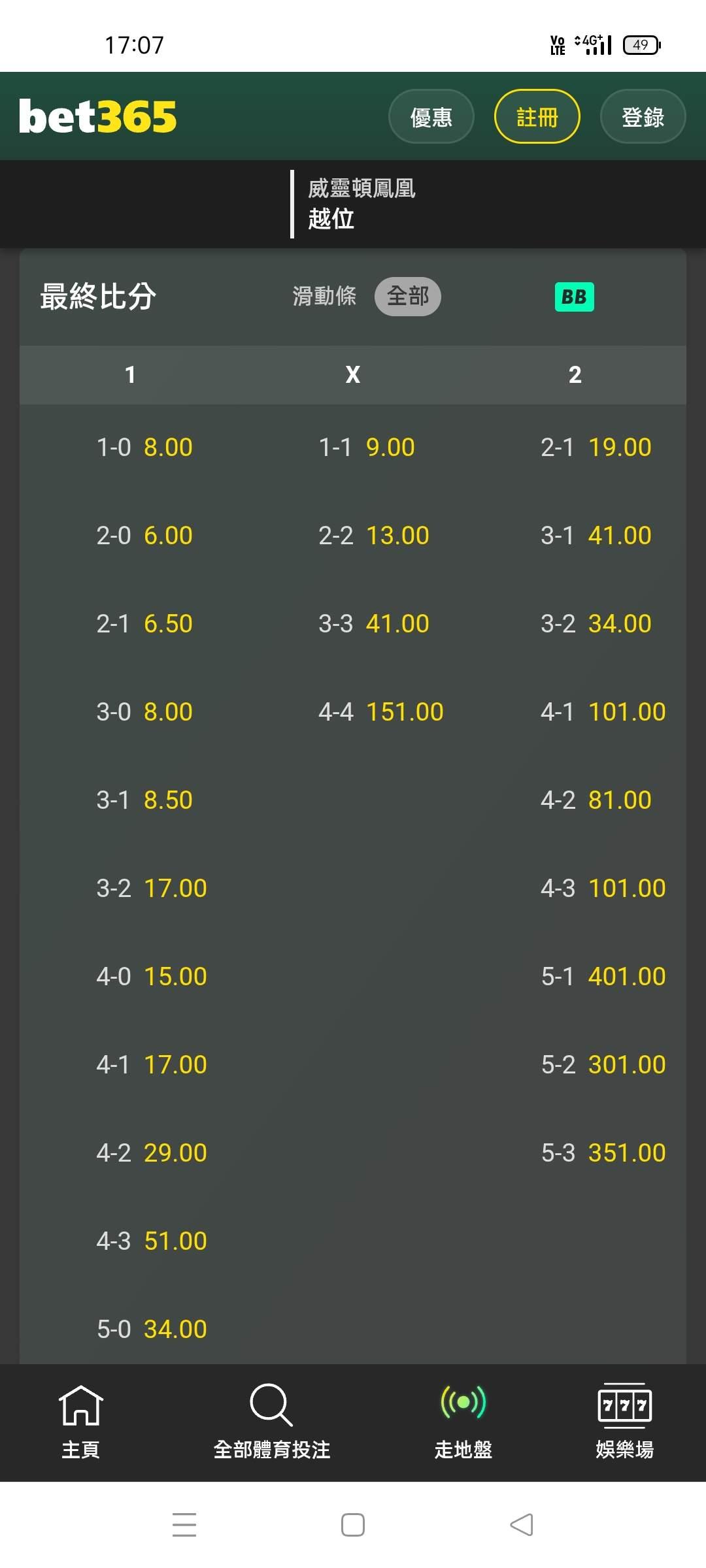Switch to the 滑動條 slider view
The image size is (706, 1568).
point(324,297)
